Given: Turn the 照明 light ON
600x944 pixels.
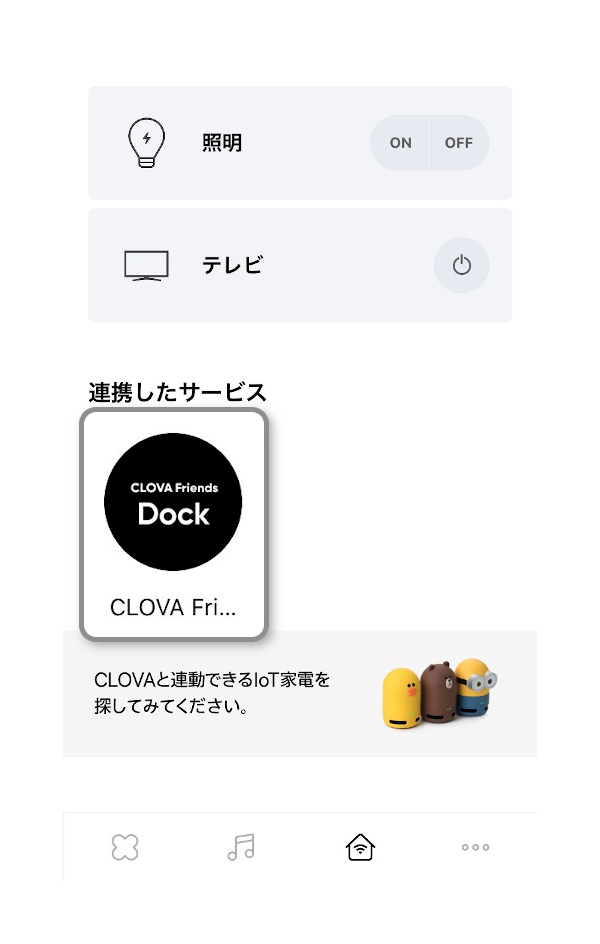Looking at the screenshot, I should click(400, 143).
